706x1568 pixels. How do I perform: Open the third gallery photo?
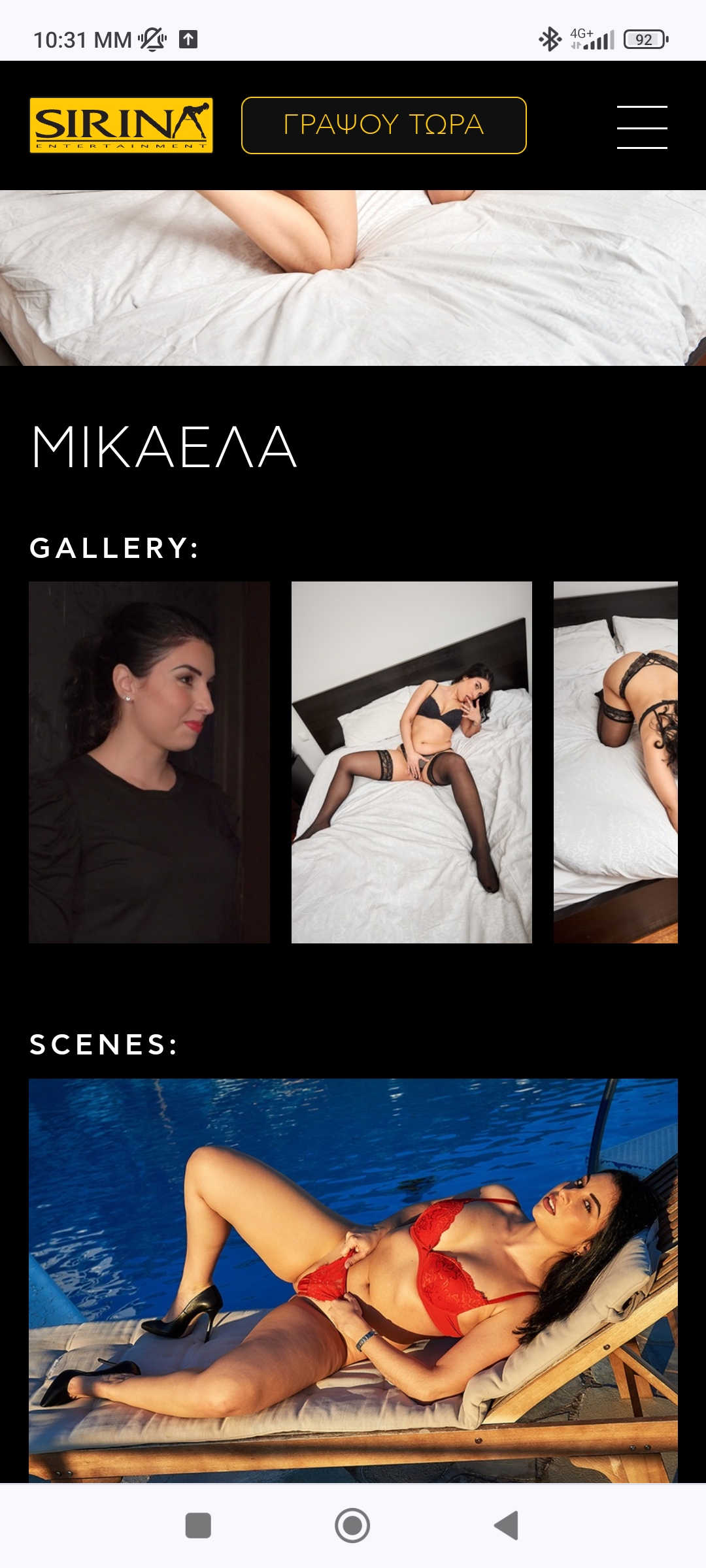point(615,762)
